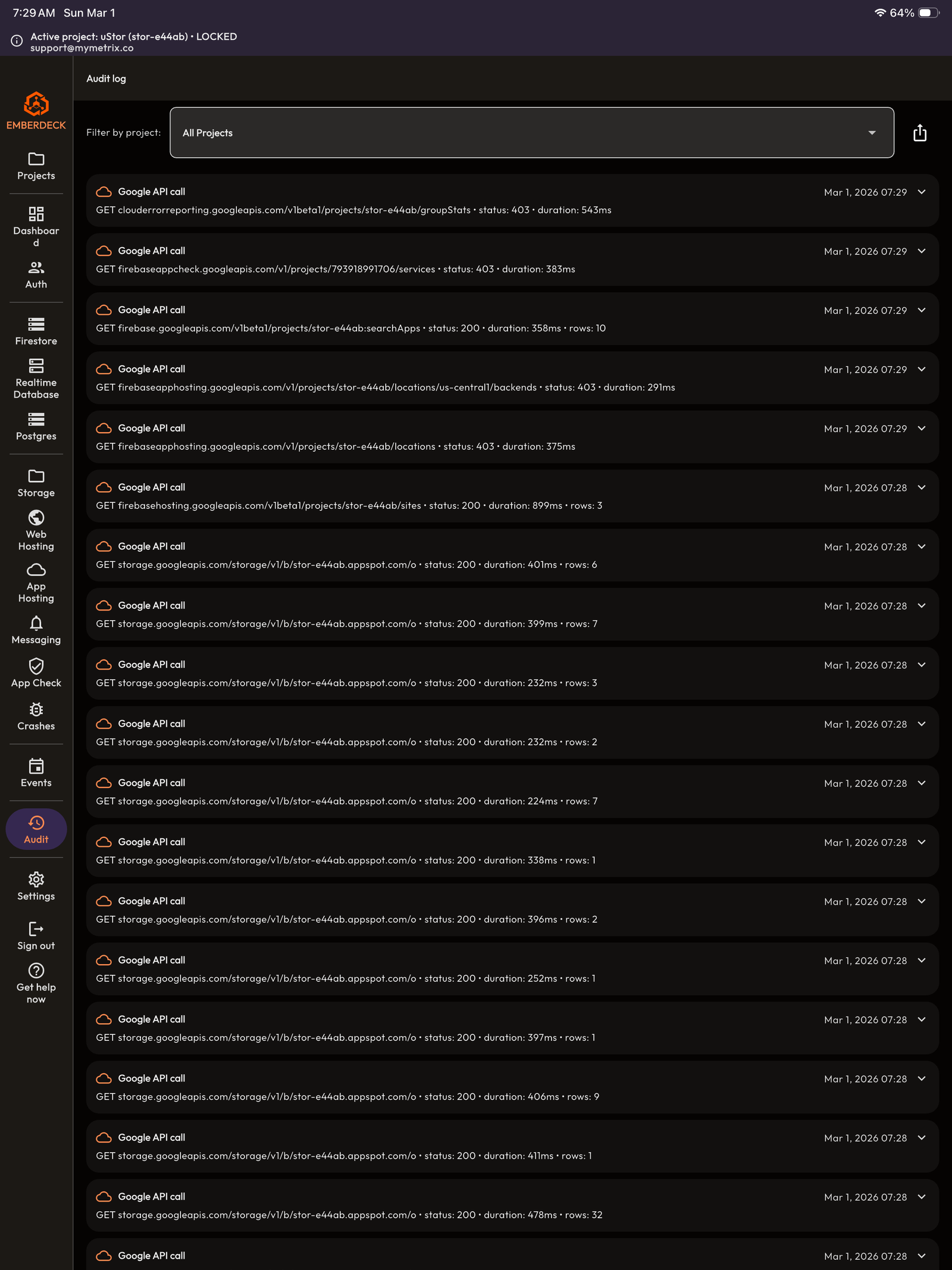Open the Projects section
Viewport: 952px width, 1270px height.
pos(36,164)
